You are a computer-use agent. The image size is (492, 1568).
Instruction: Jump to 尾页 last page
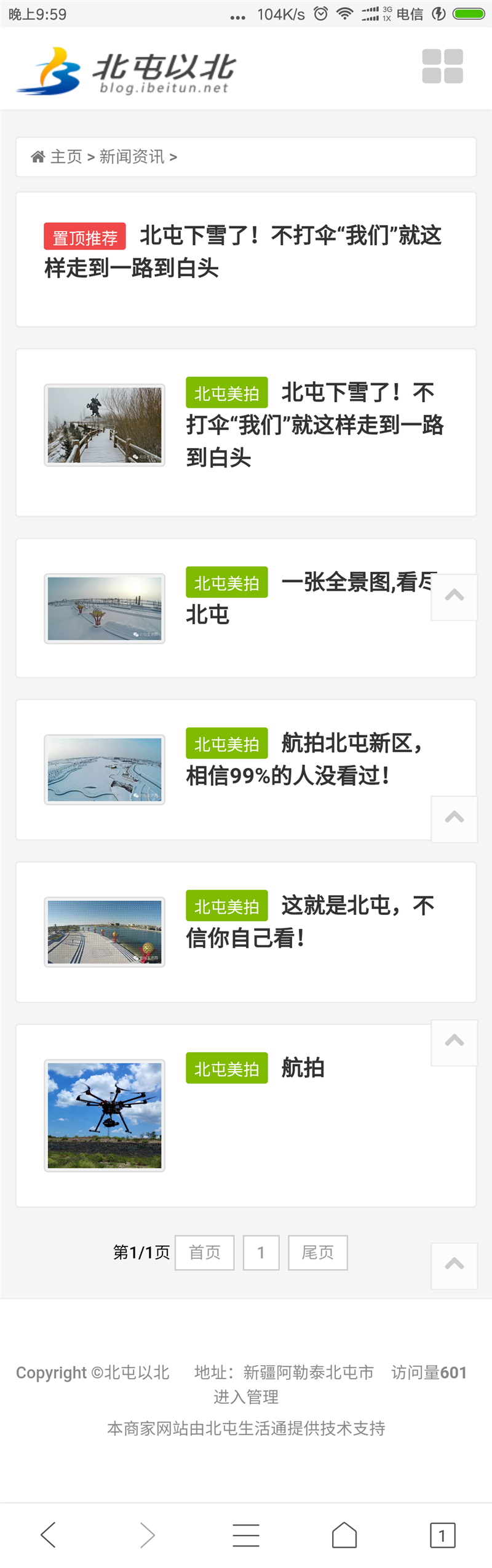[x=317, y=1253]
